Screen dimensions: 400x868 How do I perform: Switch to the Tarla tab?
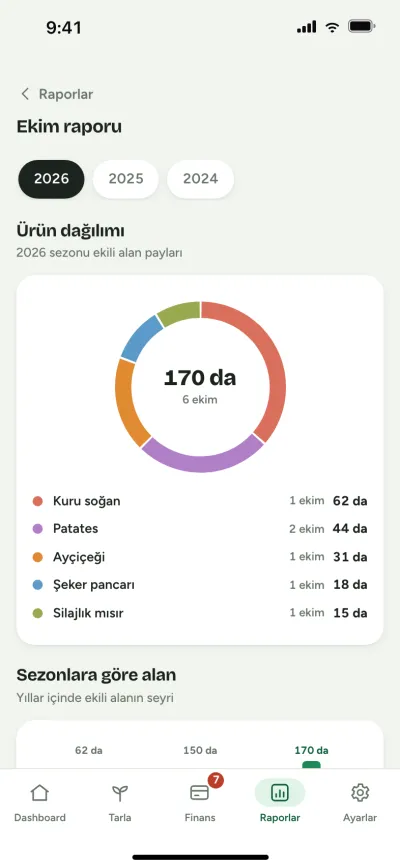tap(120, 802)
